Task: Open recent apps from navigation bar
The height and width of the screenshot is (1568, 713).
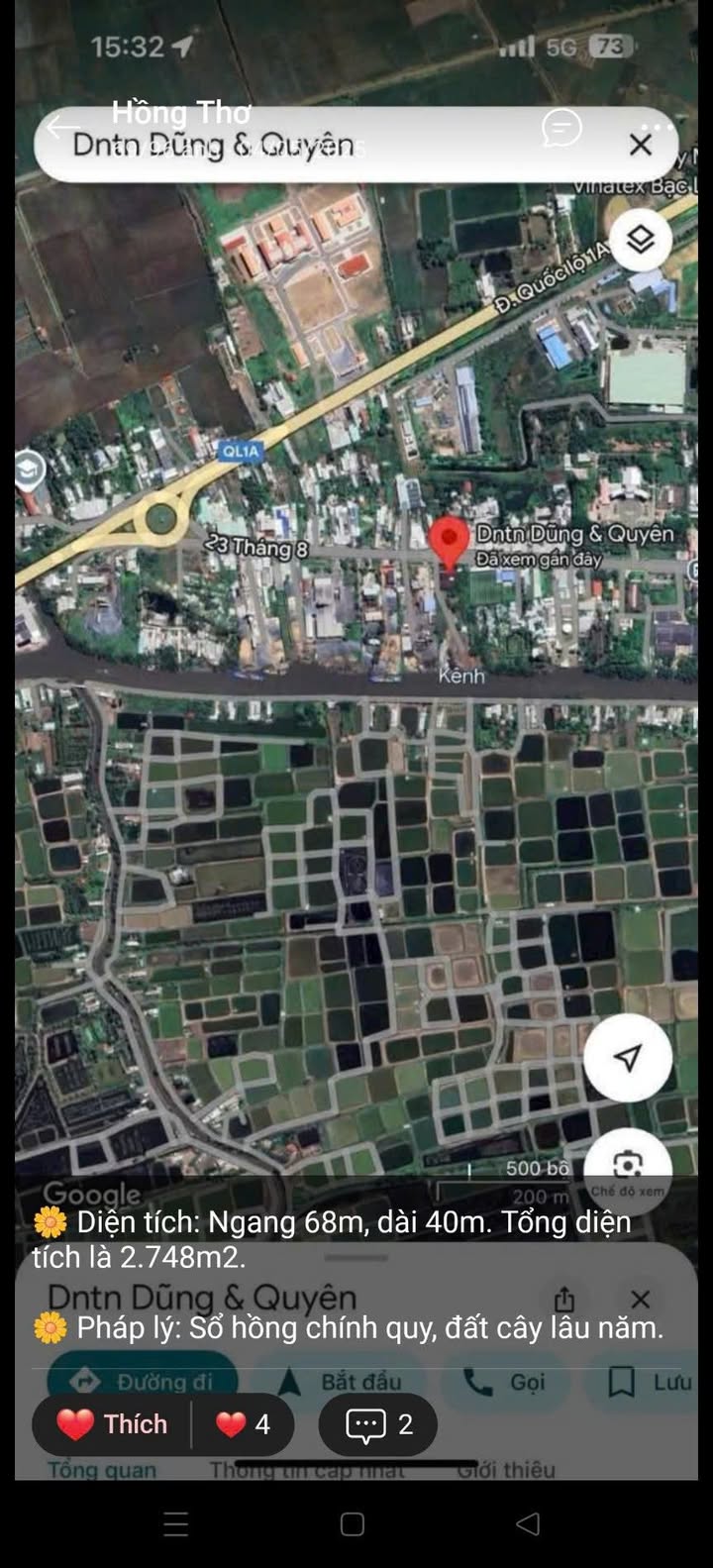Action: coord(176,1523)
